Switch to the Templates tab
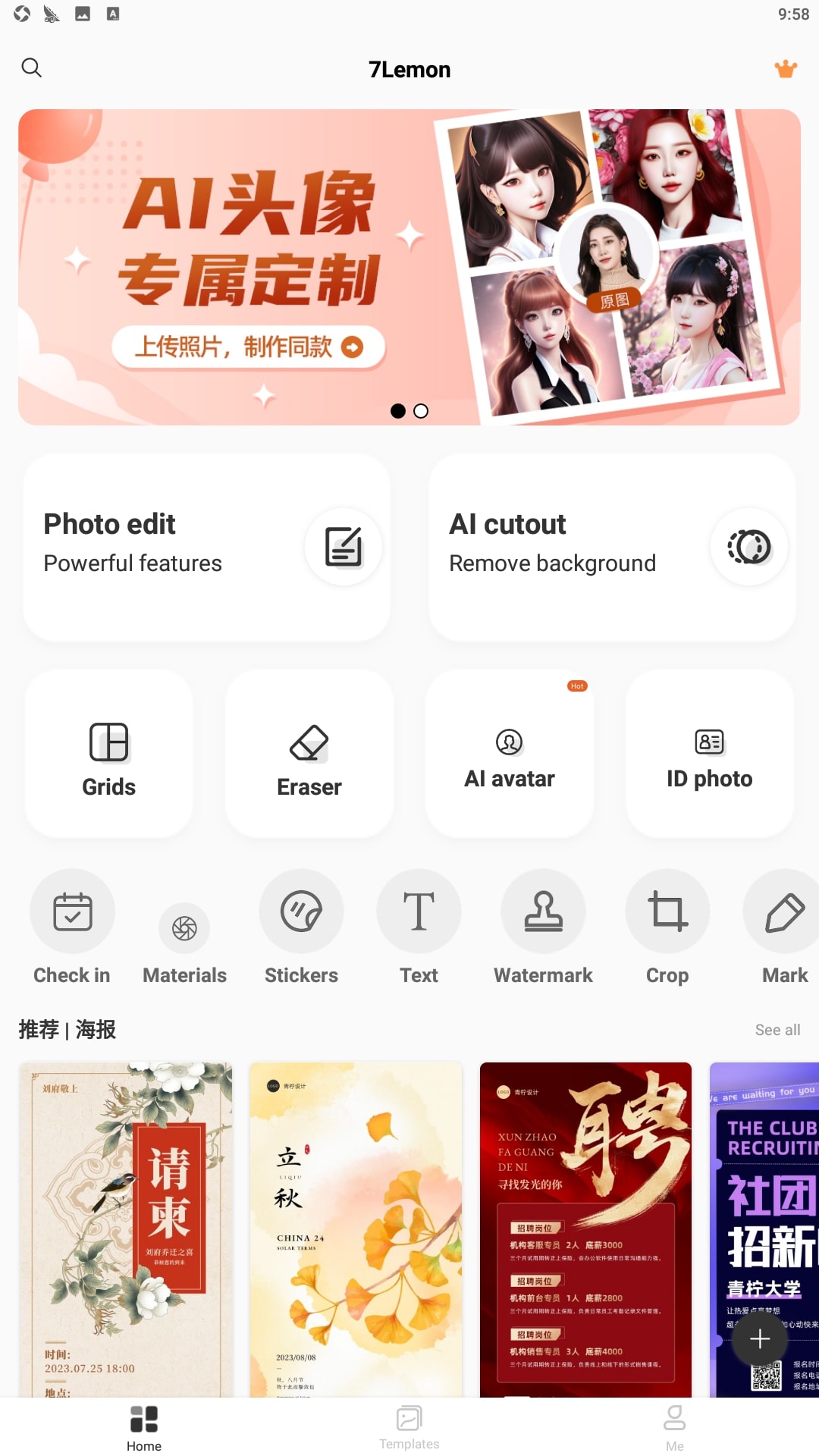The image size is (819, 1456). tap(409, 1427)
